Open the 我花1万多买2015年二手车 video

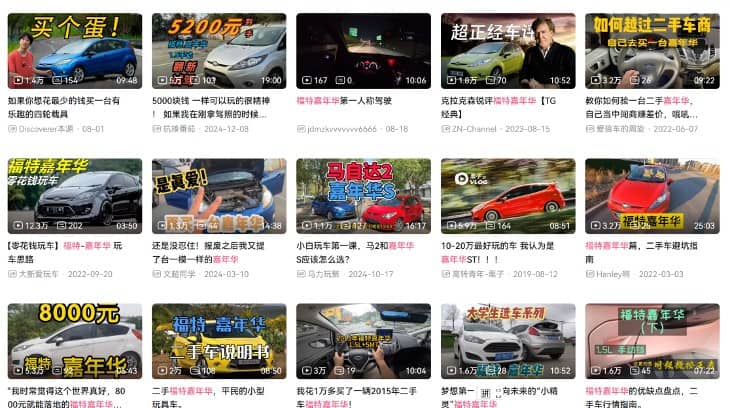[363, 340]
